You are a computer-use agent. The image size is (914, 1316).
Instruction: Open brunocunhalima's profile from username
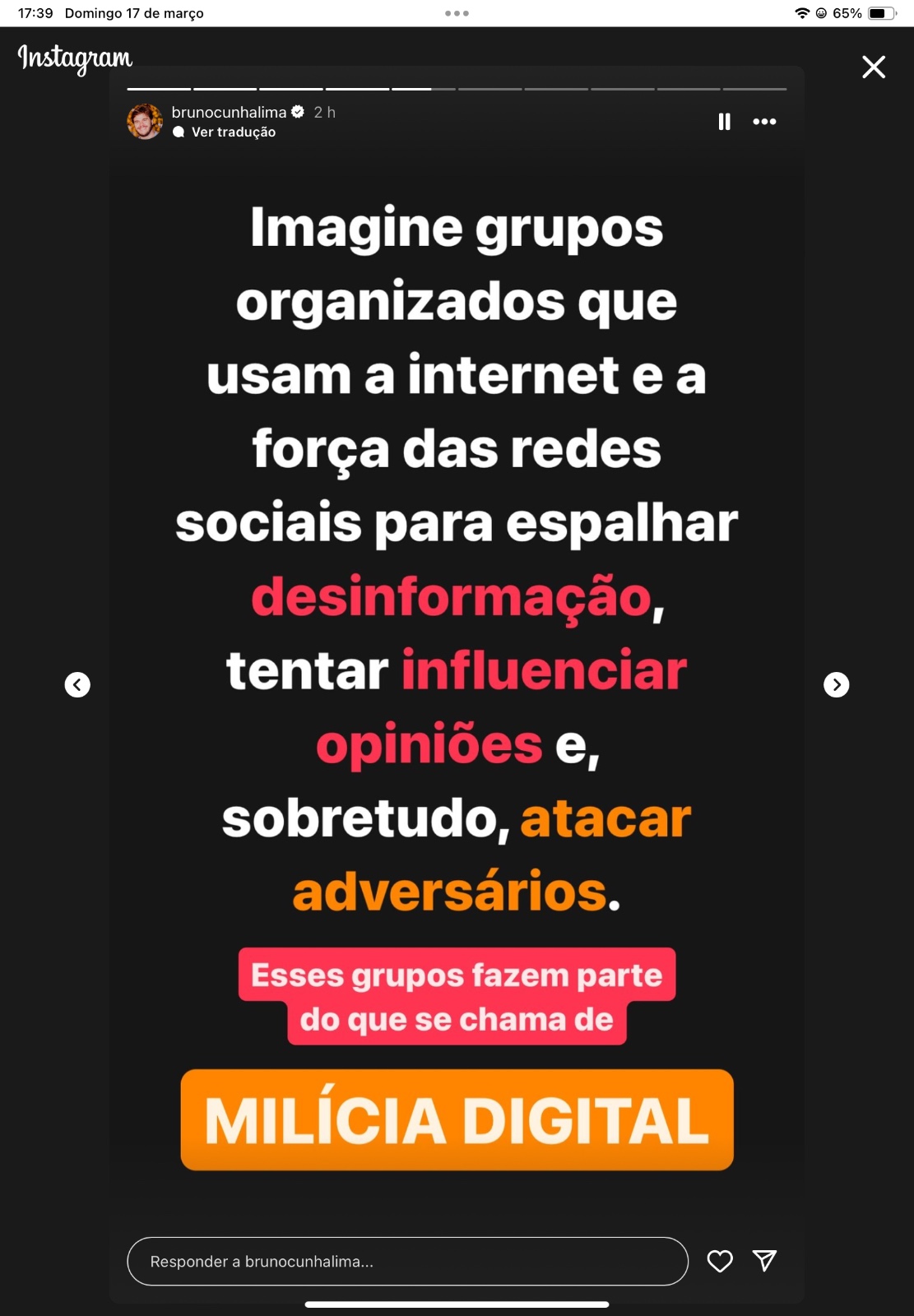pos(229,113)
